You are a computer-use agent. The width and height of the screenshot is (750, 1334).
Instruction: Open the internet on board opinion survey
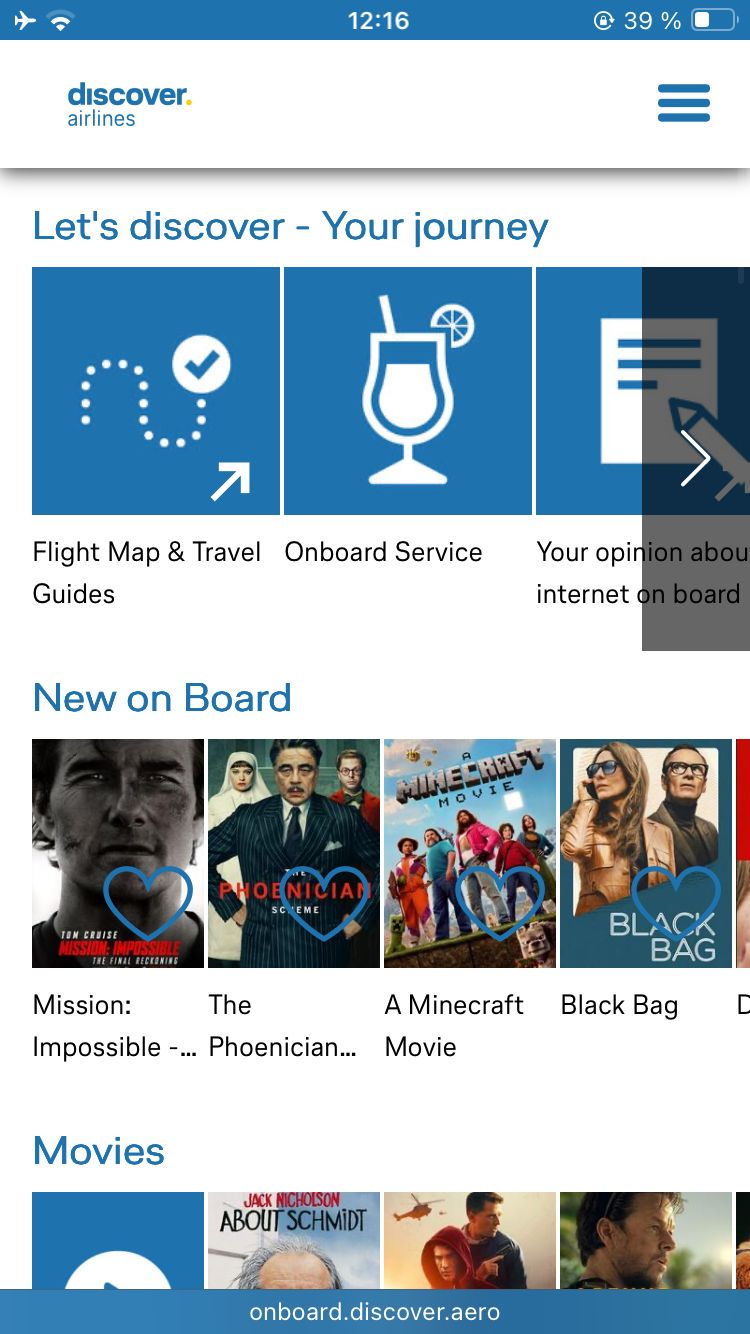point(590,391)
